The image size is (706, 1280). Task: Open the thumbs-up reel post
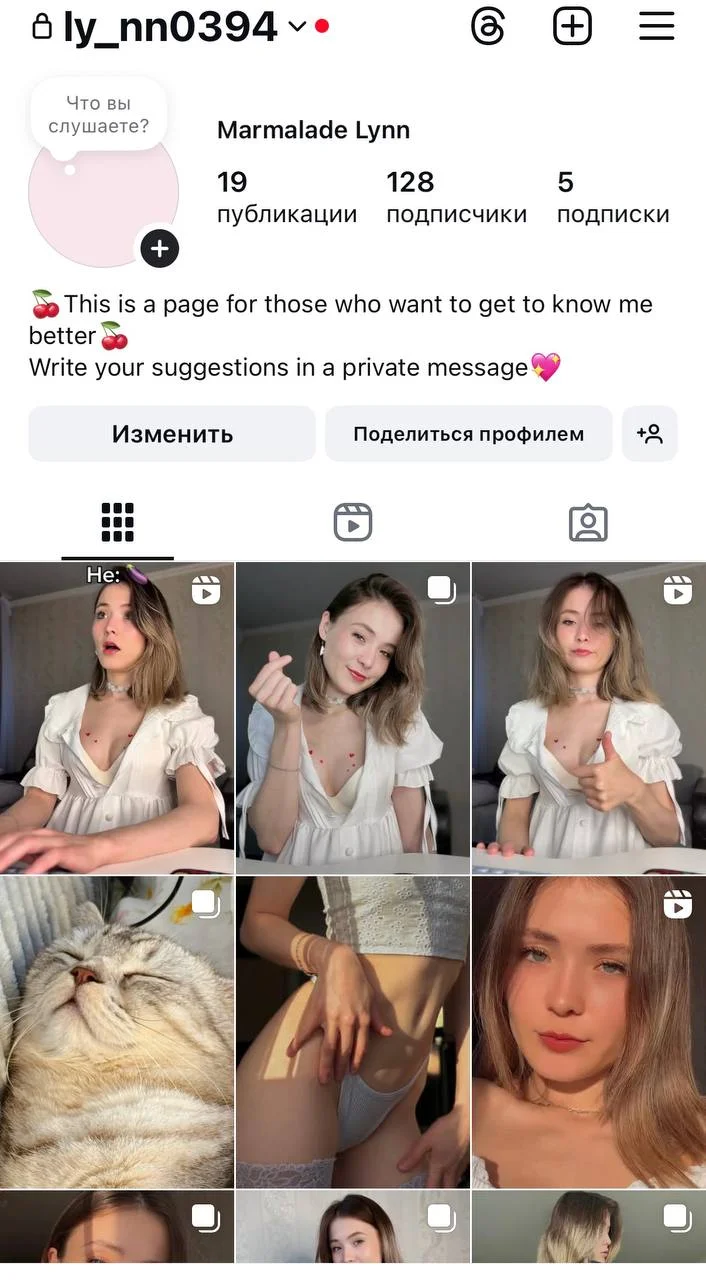(x=588, y=718)
